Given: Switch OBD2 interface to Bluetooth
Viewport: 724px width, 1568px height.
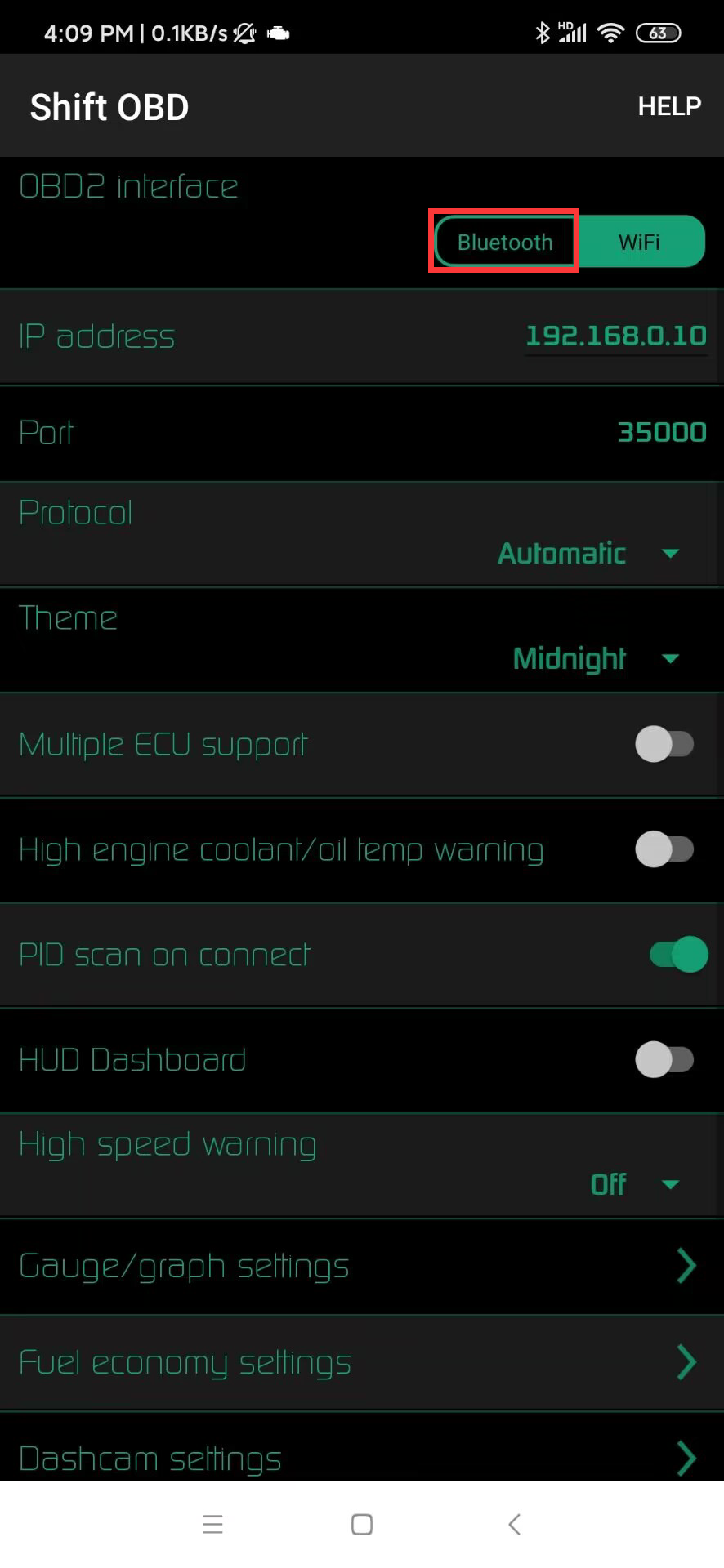Looking at the screenshot, I should (x=504, y=242).
